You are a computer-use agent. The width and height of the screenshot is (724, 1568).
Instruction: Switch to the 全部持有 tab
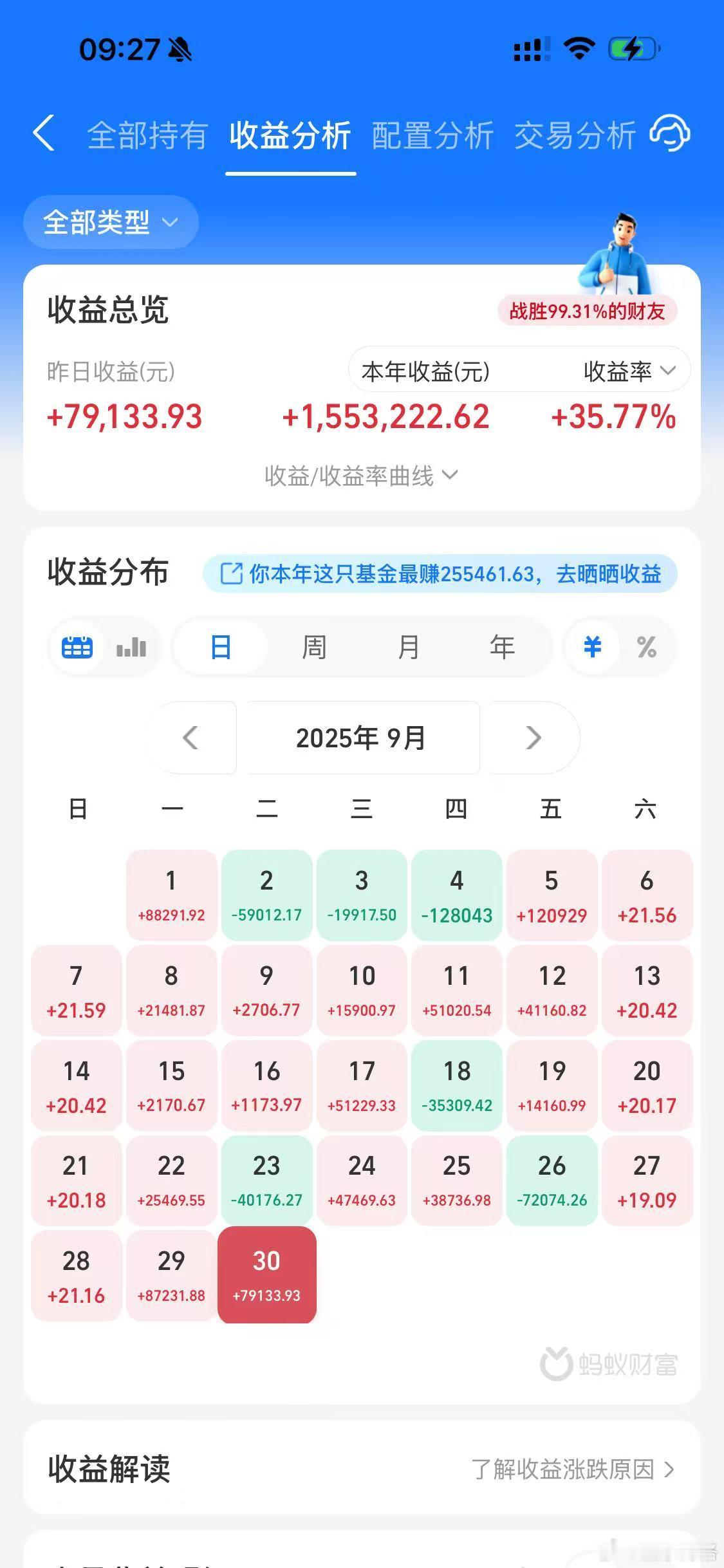[x=147, y=135]
